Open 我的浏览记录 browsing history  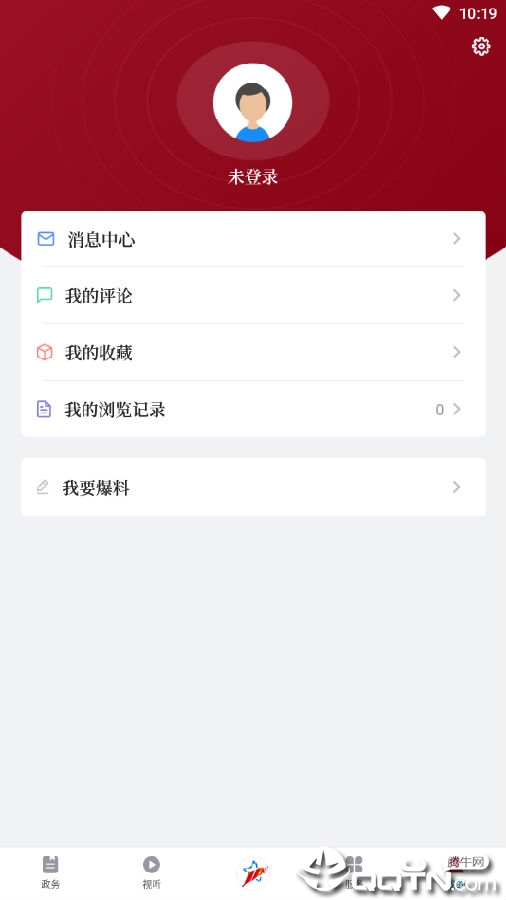point(254,409)
